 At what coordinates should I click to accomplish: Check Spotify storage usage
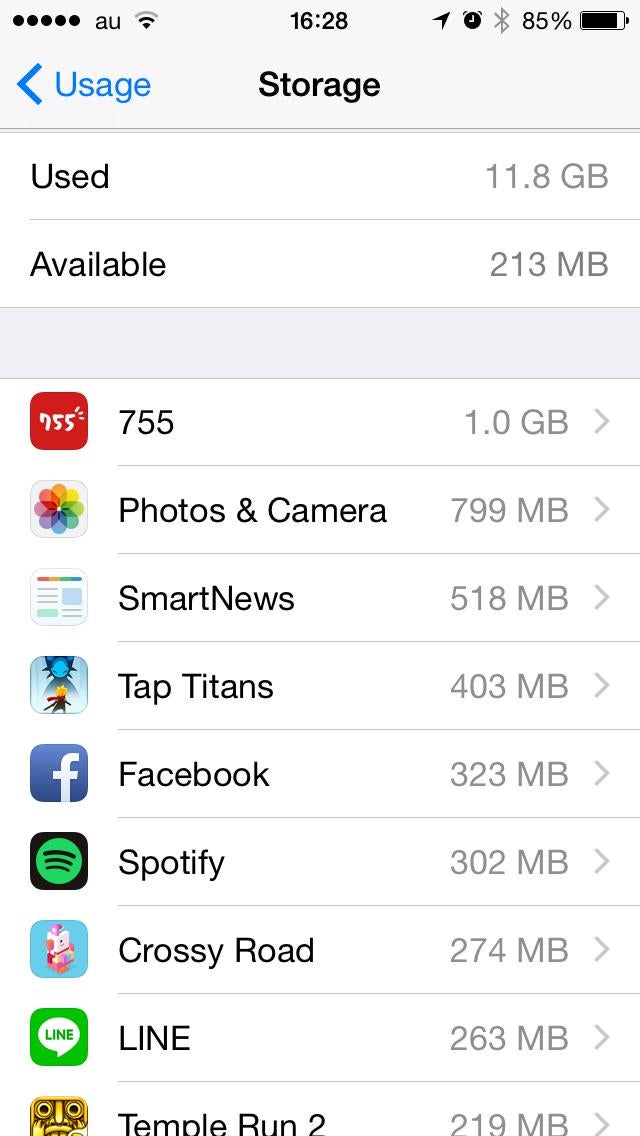click(320, 862)
